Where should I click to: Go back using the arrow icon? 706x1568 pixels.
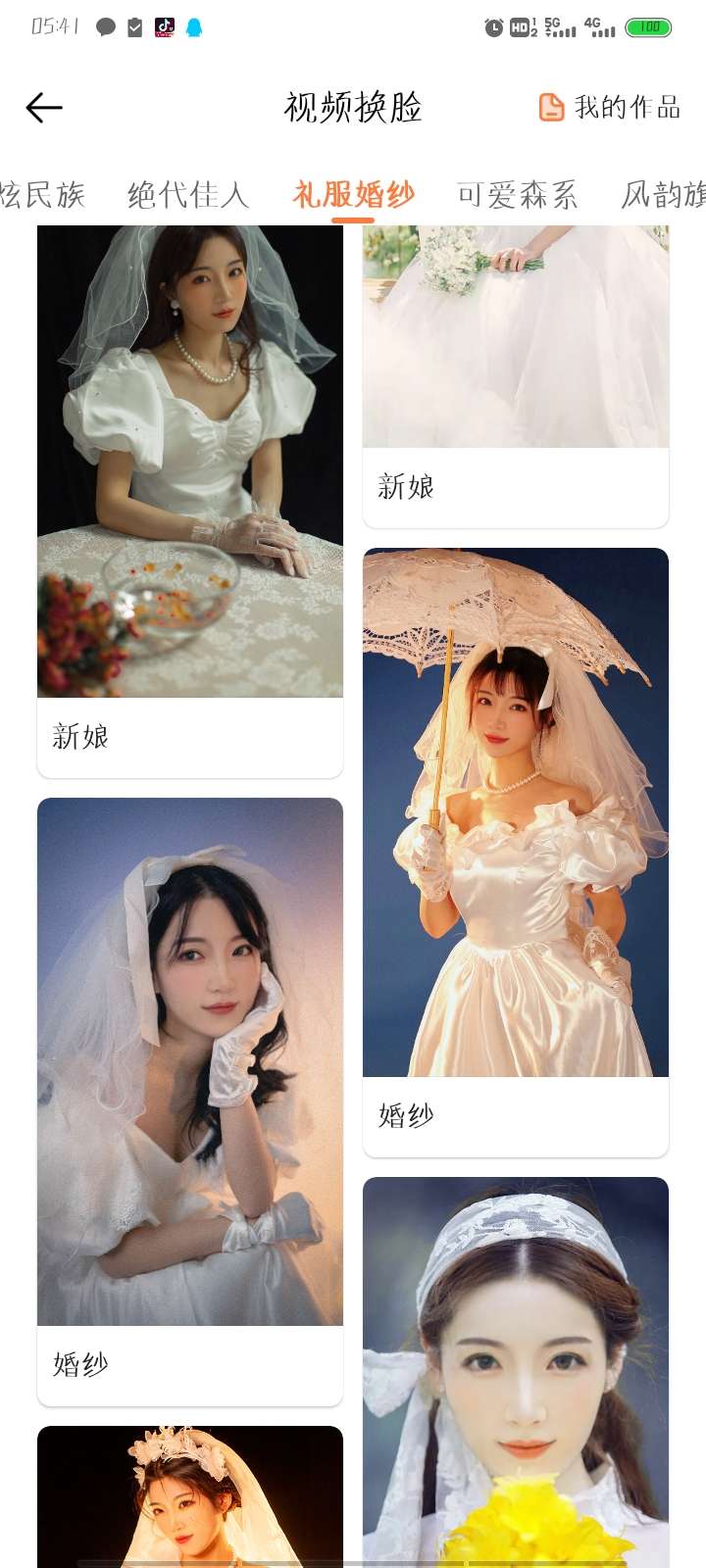(x=44, y=107)
